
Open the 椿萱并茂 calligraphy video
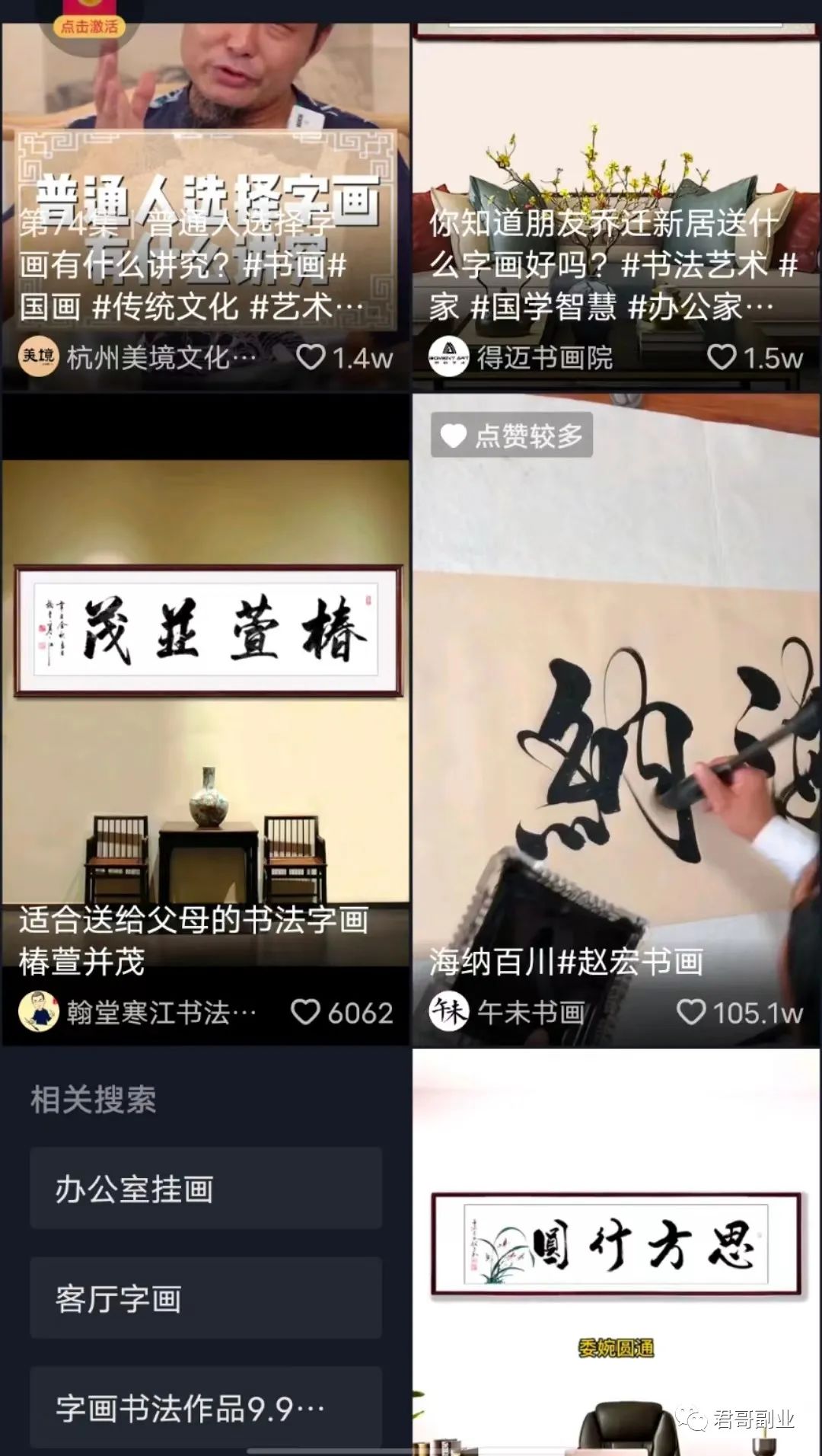[x=205, y=685]
